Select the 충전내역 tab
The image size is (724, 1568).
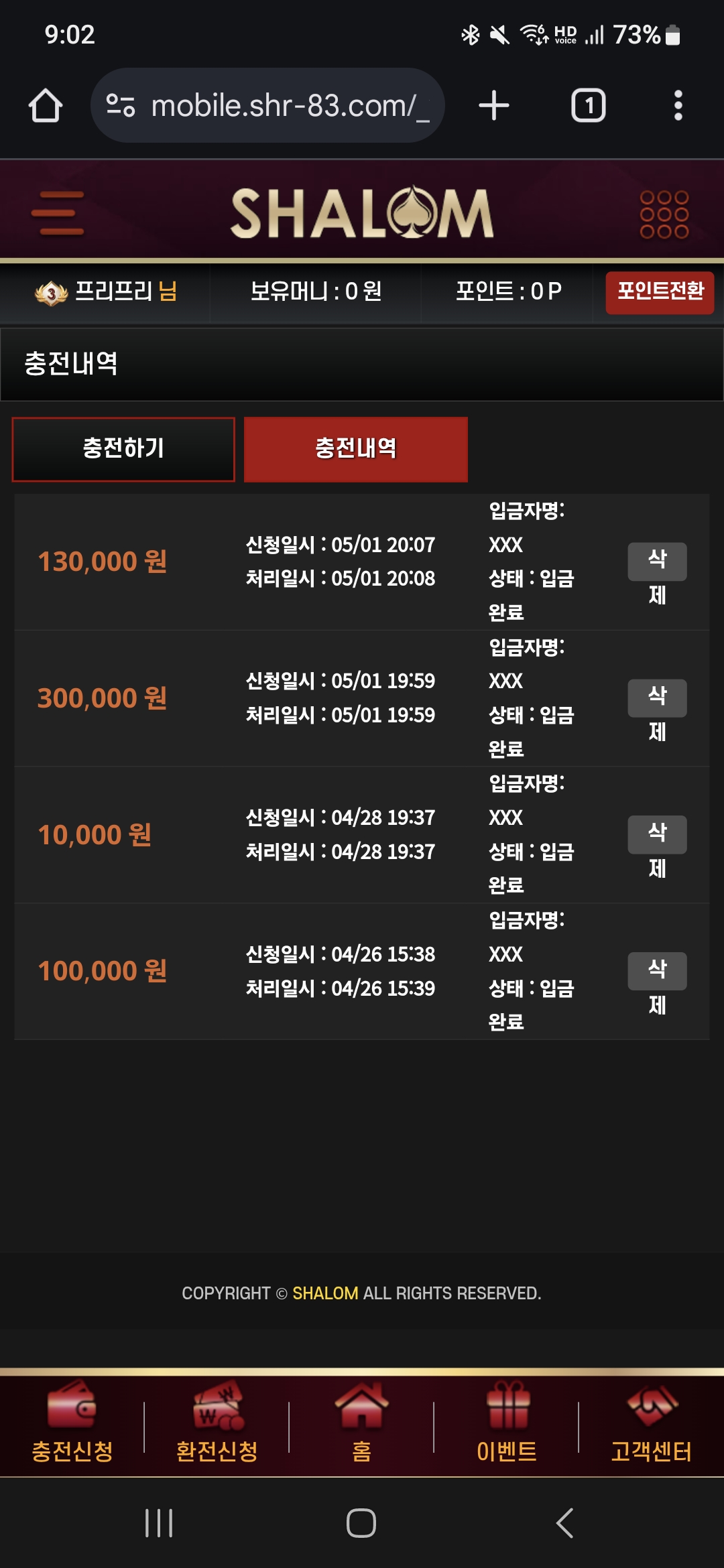coord(355,449)
